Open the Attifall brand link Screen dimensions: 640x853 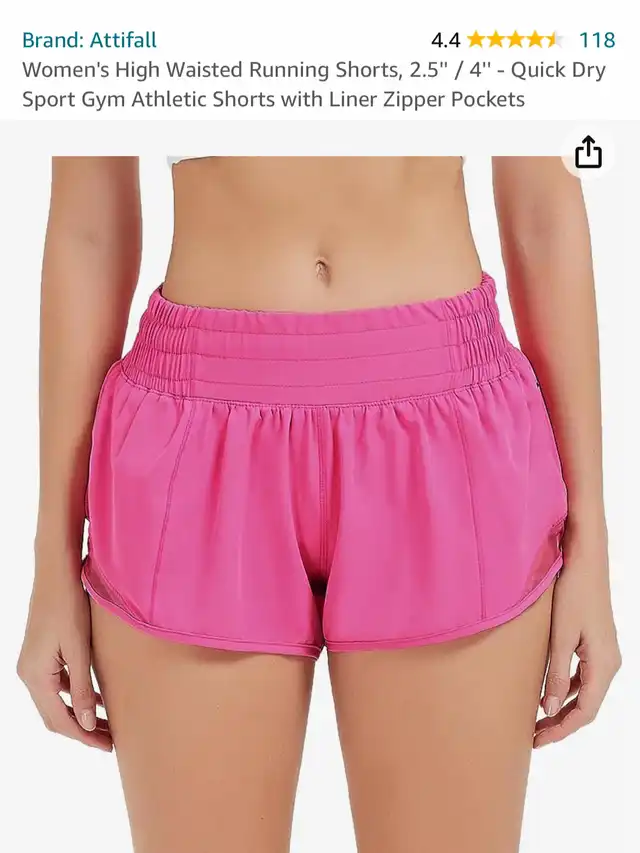point(89,40)
